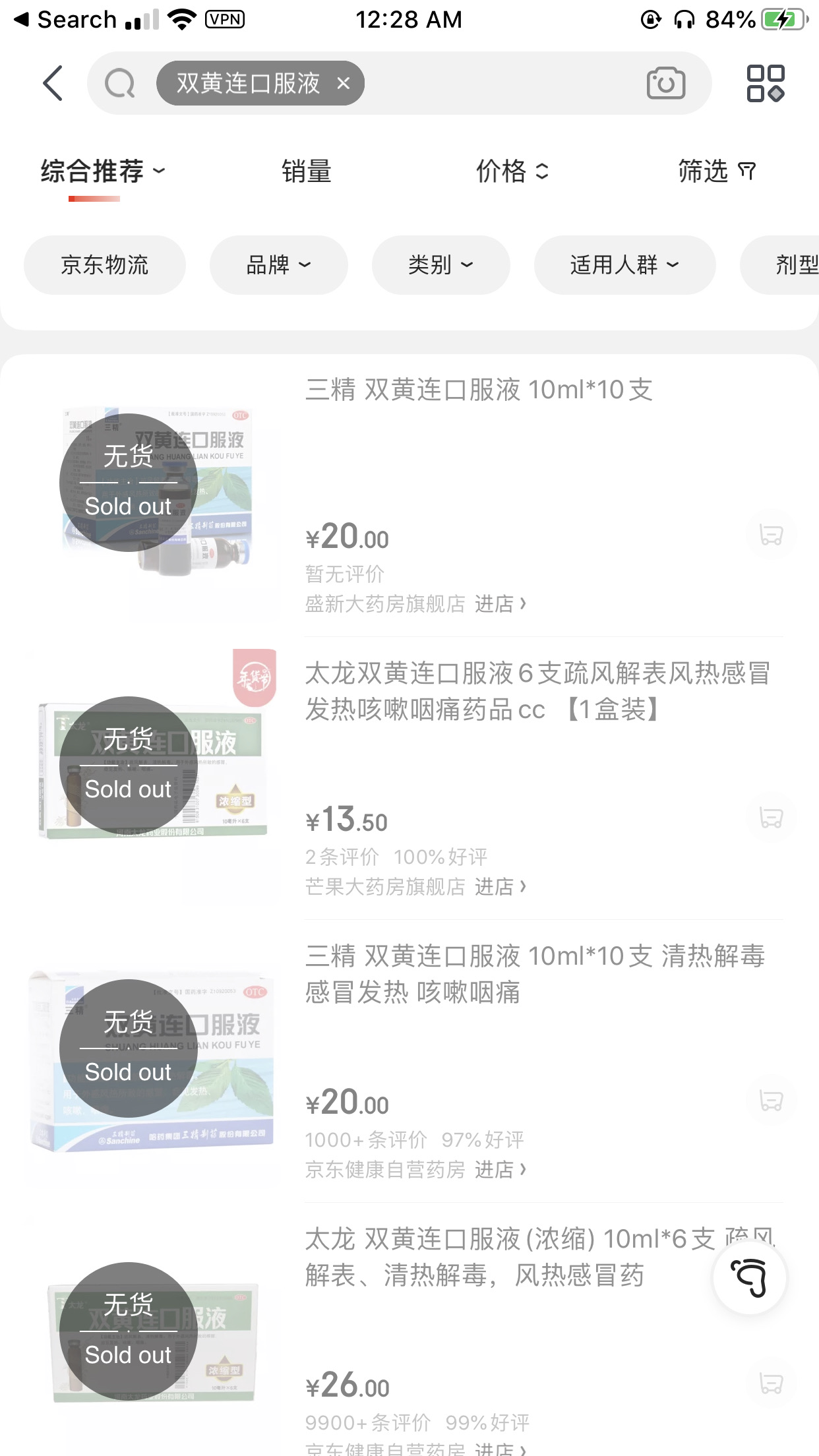Add the ¥26.00 太龙 product to cart
The height and width of the screenshot is (1456, 819).
coord(770,1383)
